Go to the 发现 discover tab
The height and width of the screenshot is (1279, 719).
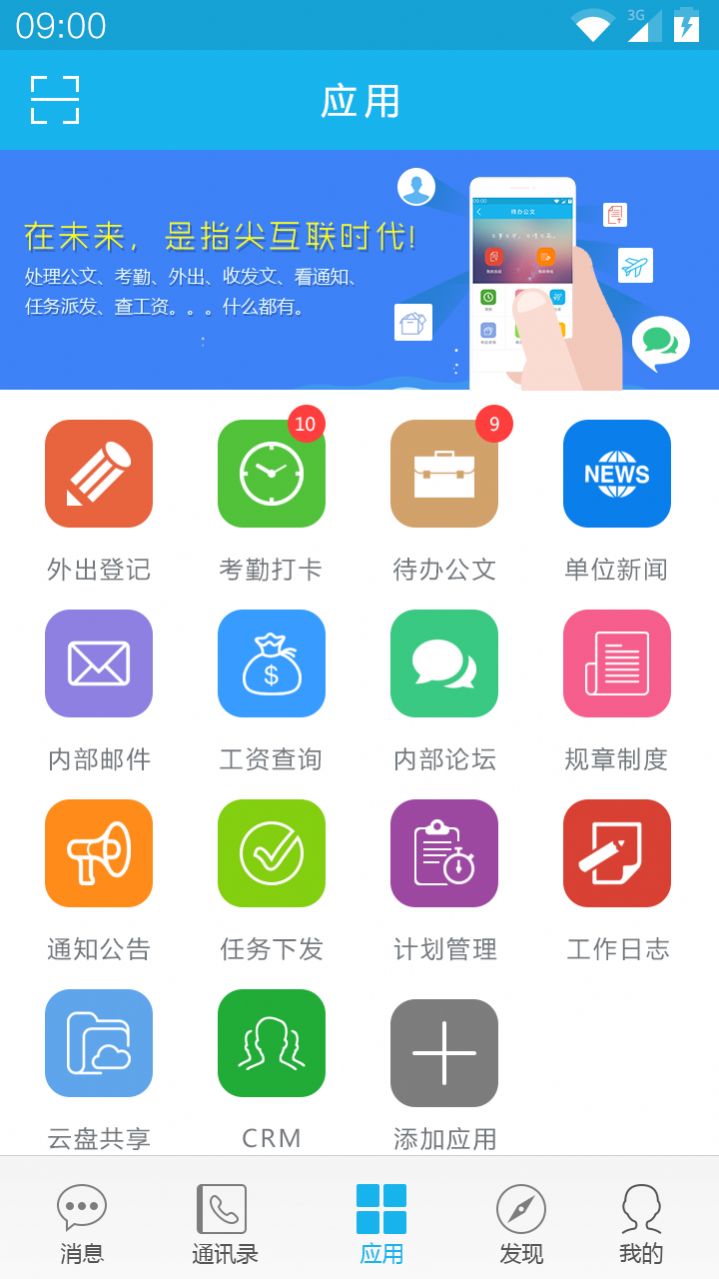pyautogui.click(x=521, y=1224)
